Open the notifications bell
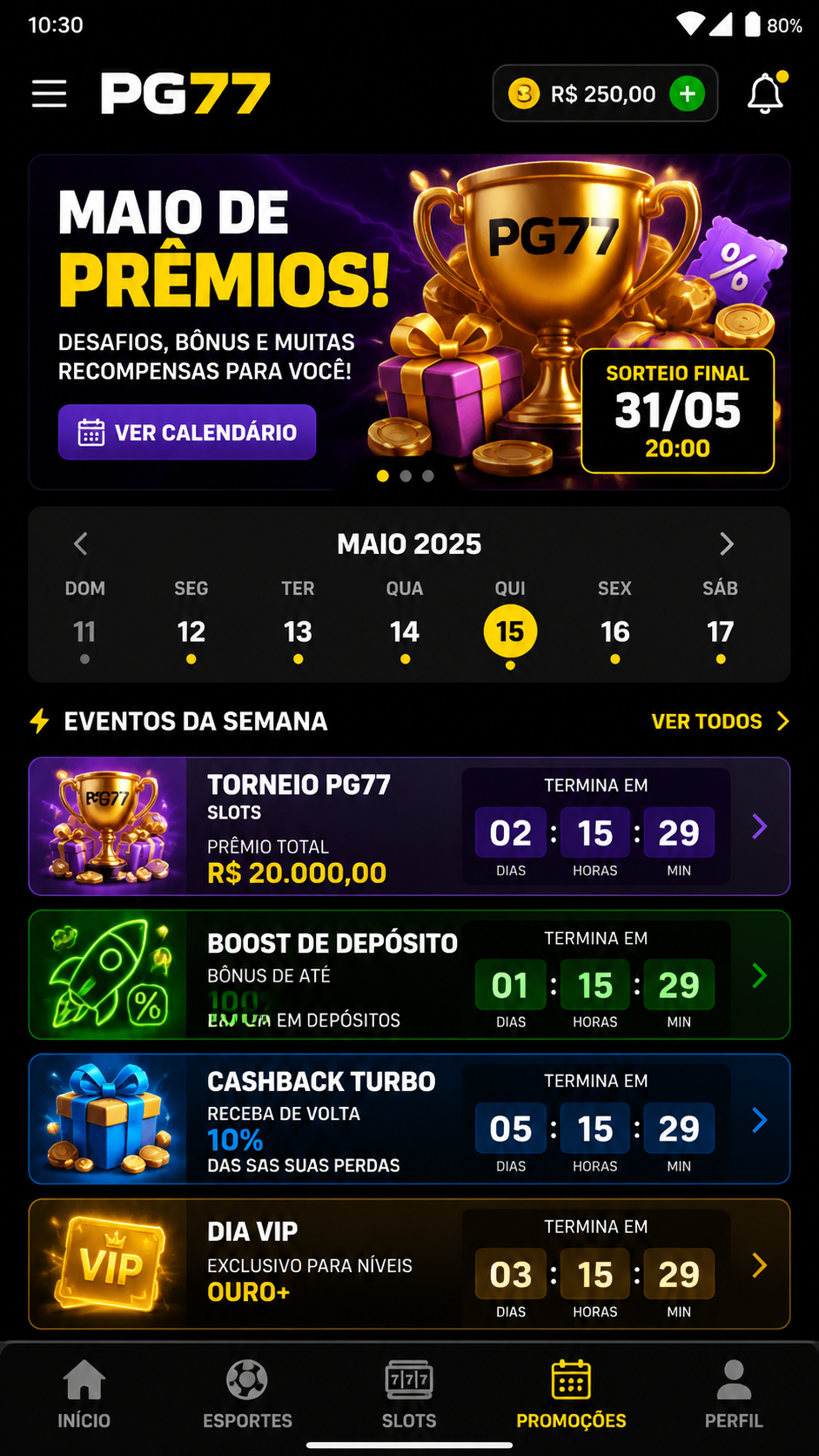The image size is (819, 1456). 766,93
